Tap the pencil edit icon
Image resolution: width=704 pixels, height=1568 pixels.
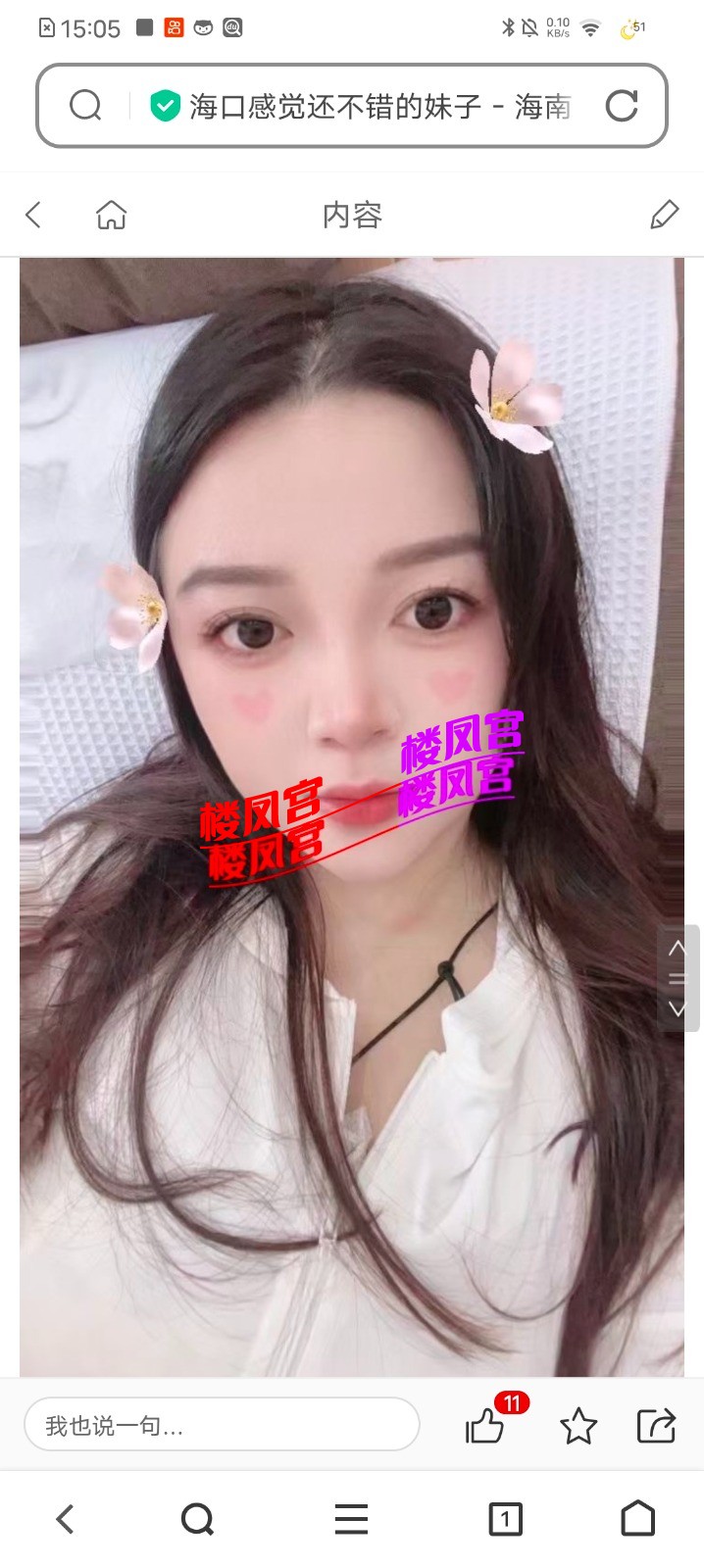[665, 215]
